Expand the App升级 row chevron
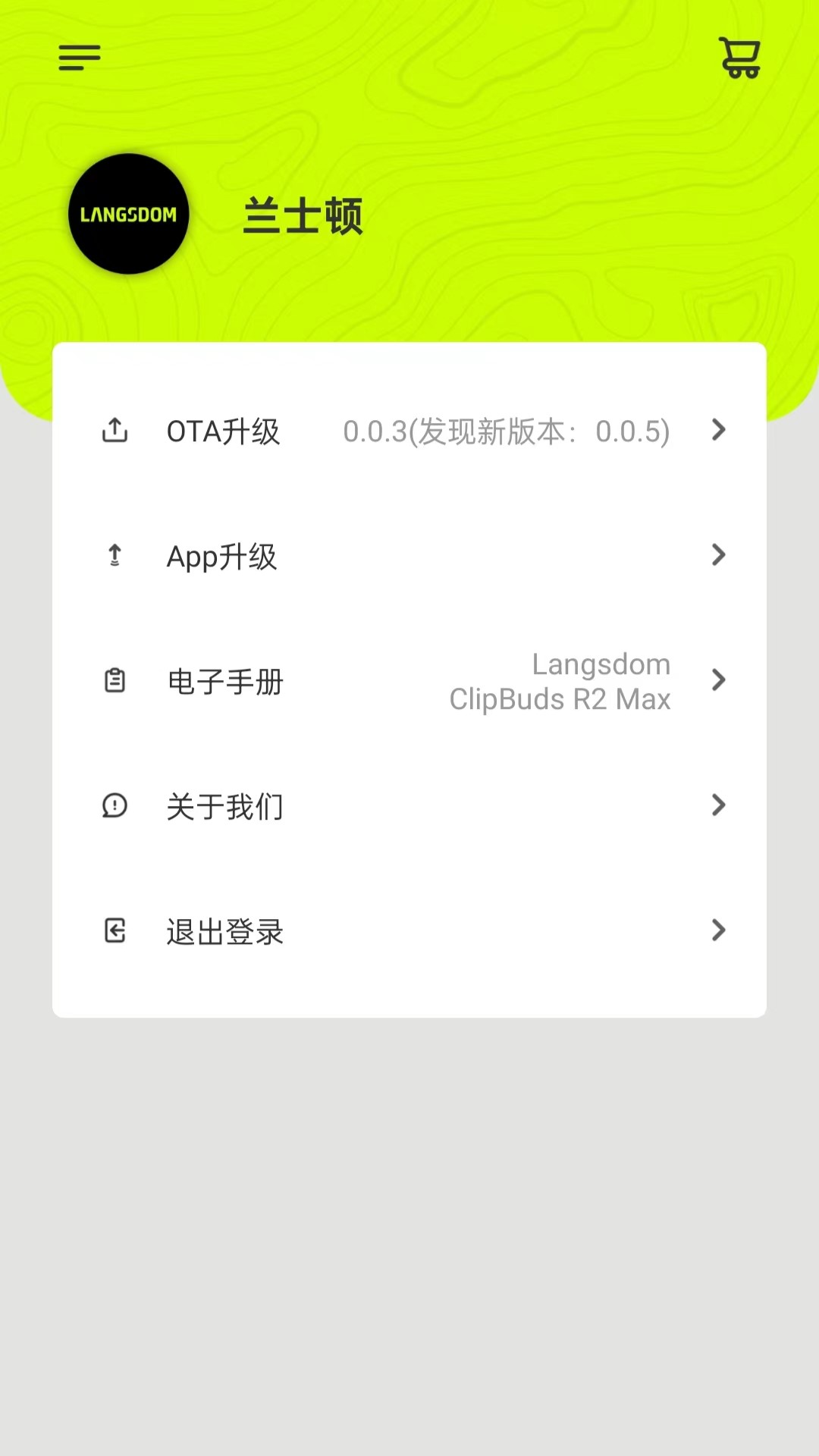The image size is (819, 1456). 718,555
